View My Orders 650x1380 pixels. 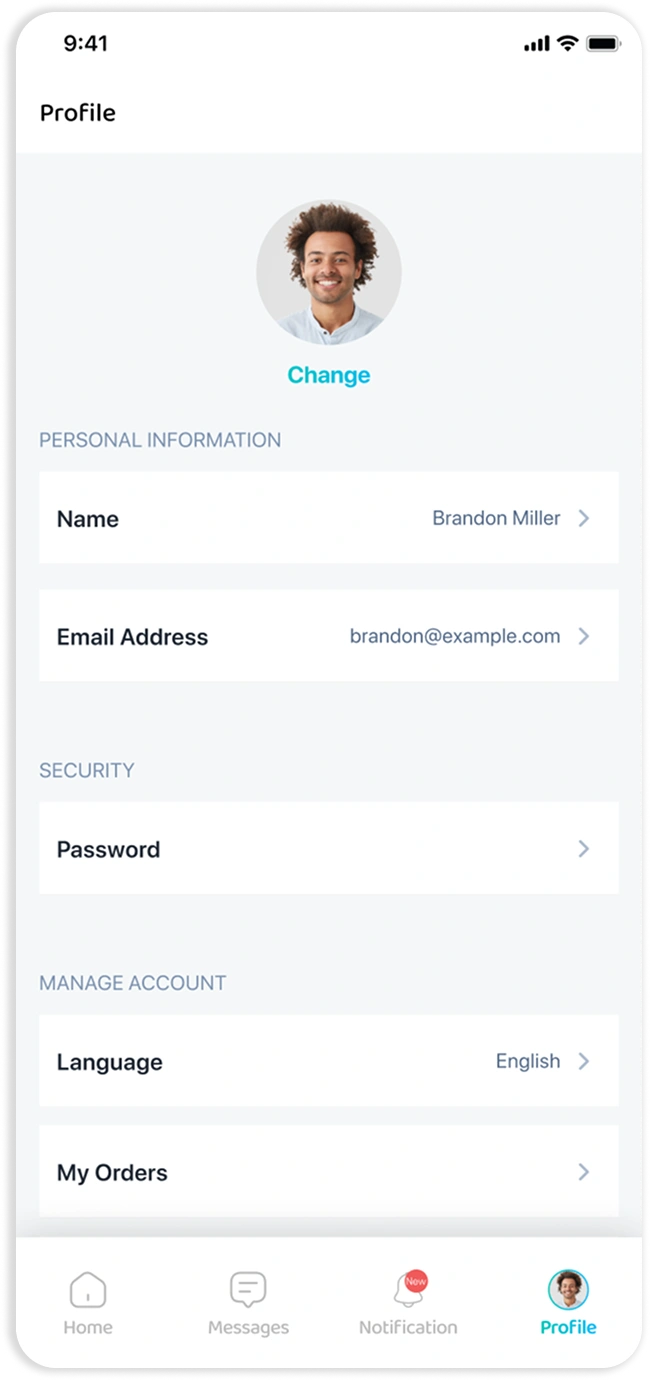pos(328,1171)
